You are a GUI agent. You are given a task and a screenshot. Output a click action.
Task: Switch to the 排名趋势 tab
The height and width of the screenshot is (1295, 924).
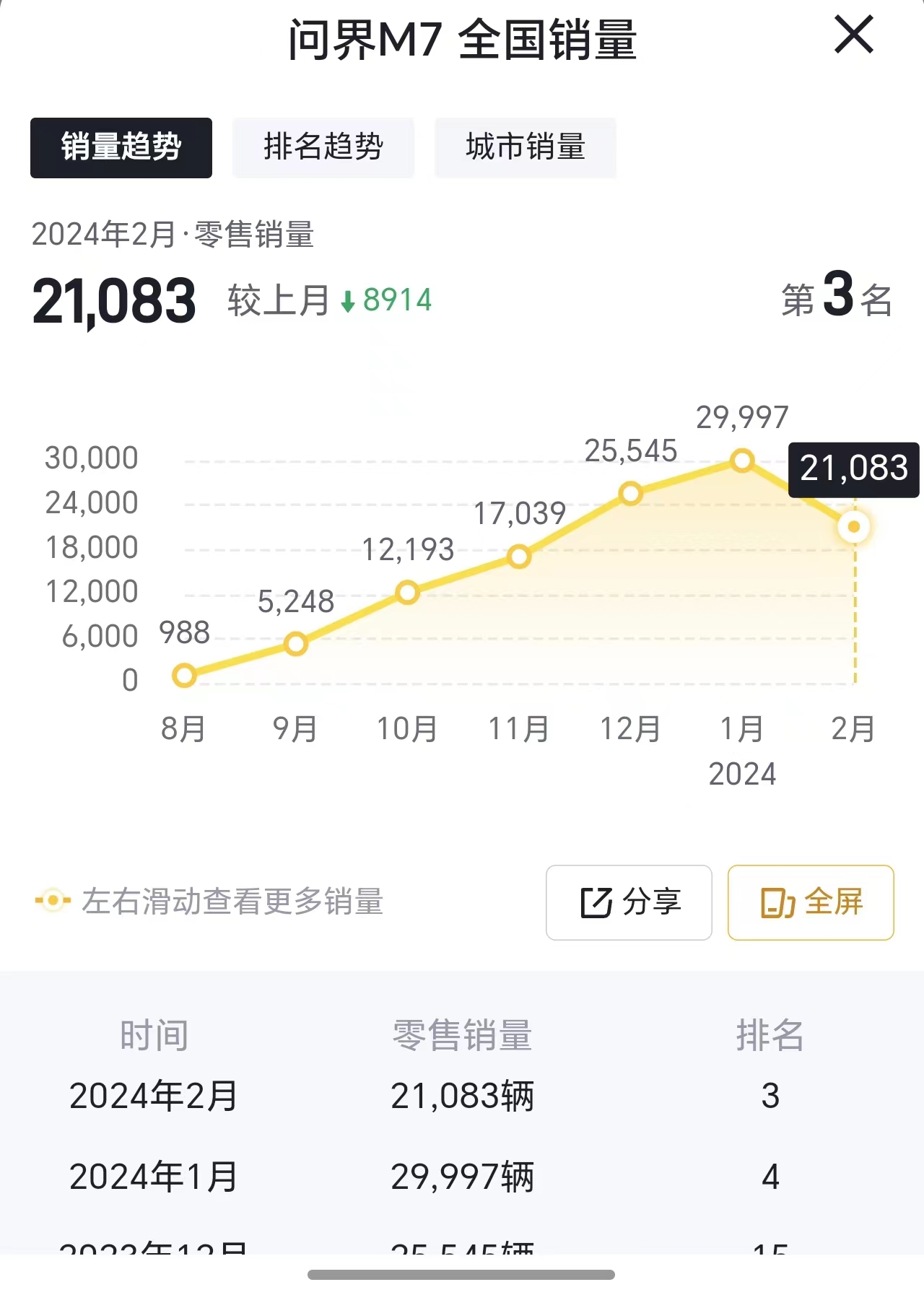click(x=323, y=147)
